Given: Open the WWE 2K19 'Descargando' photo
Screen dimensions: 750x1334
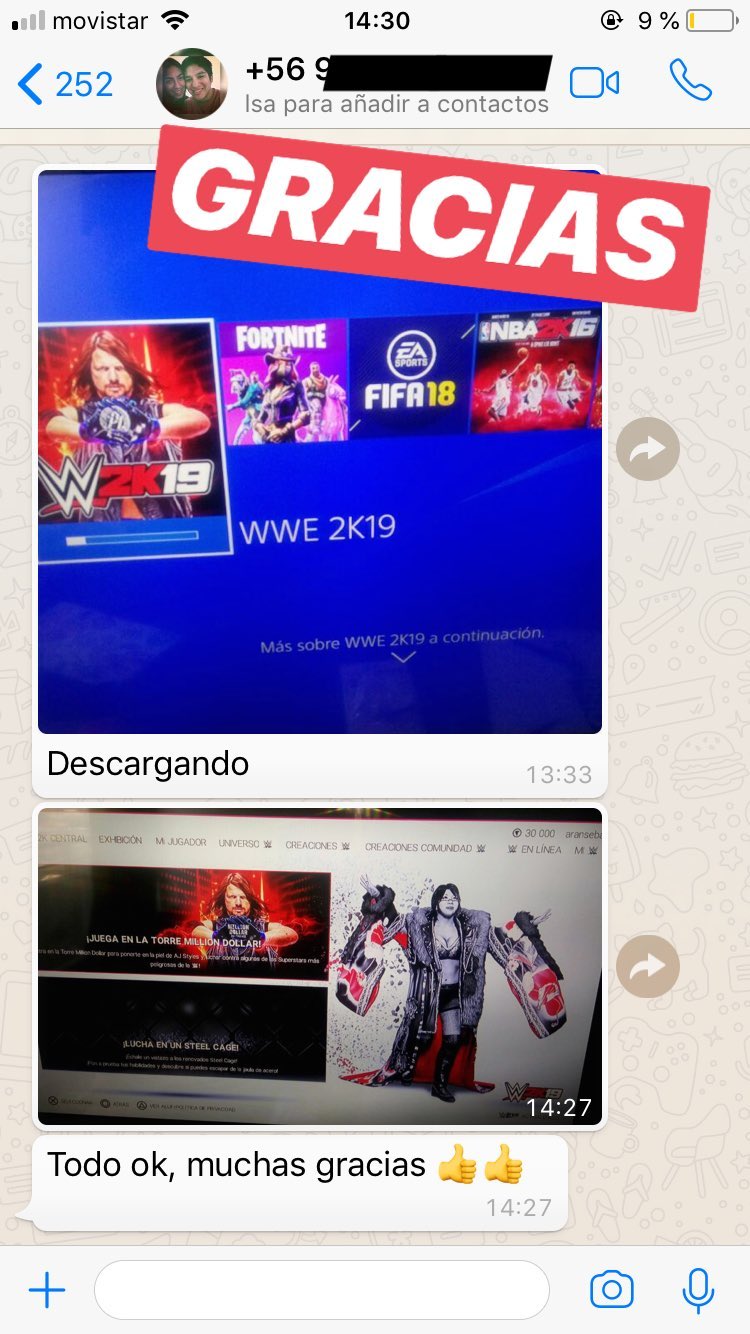Looking at the screenshot, I should click(320, 452).
